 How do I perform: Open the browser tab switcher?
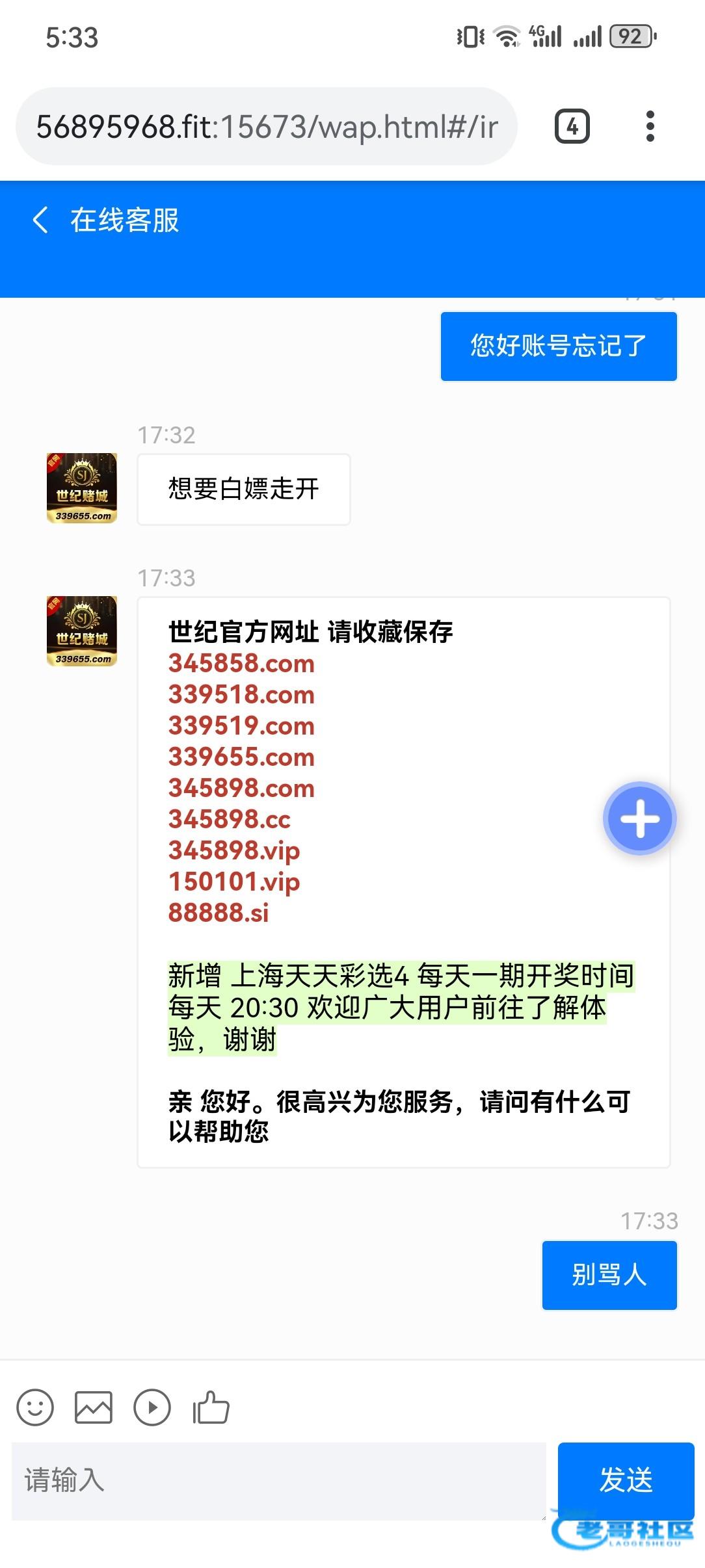[x=572, y=126]
